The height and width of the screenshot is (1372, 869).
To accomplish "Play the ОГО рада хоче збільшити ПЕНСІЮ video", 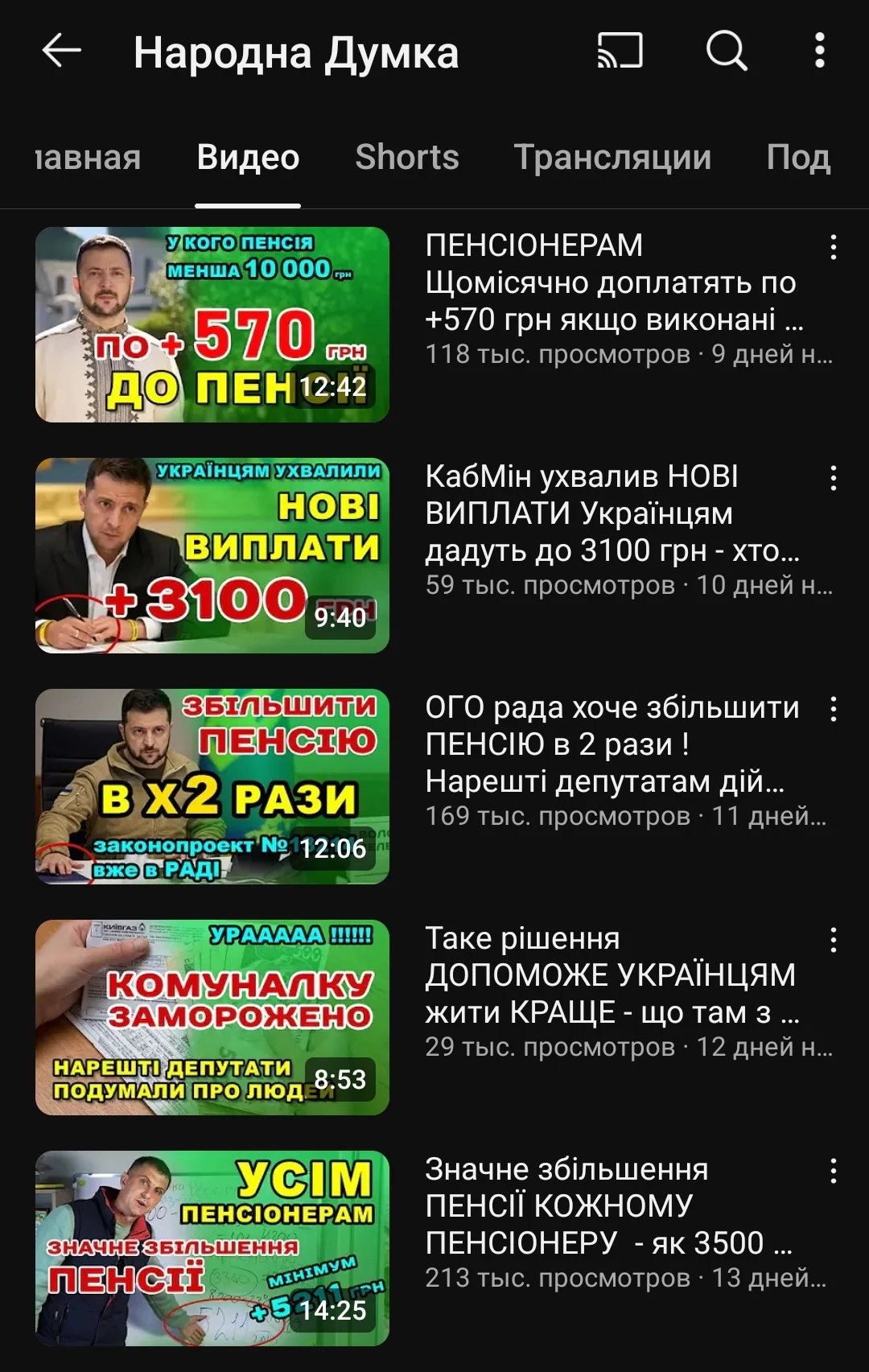I will pos(212,786).
